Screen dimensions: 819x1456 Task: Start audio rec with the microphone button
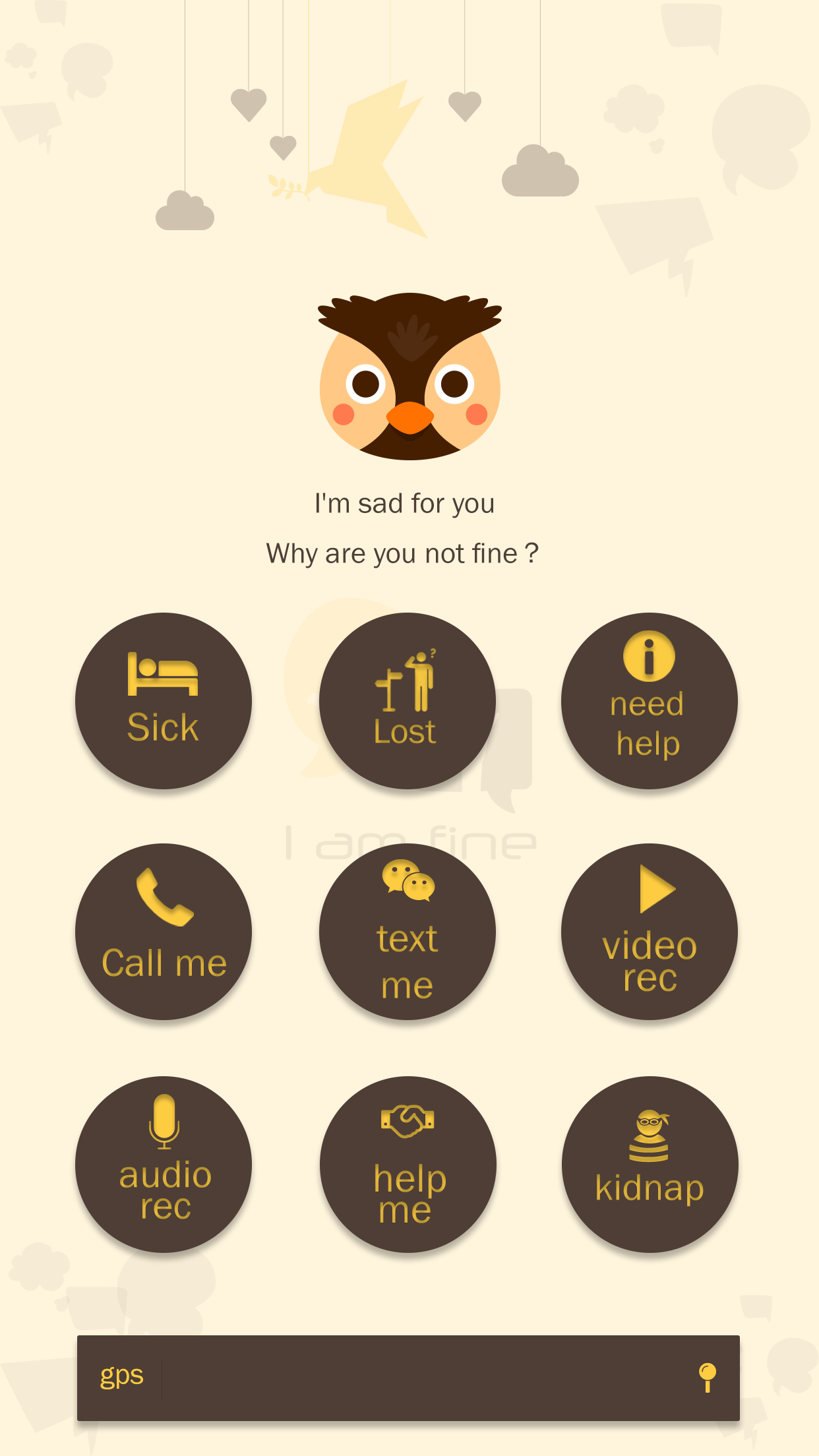pyautogui.click(x=164, y=1165)
